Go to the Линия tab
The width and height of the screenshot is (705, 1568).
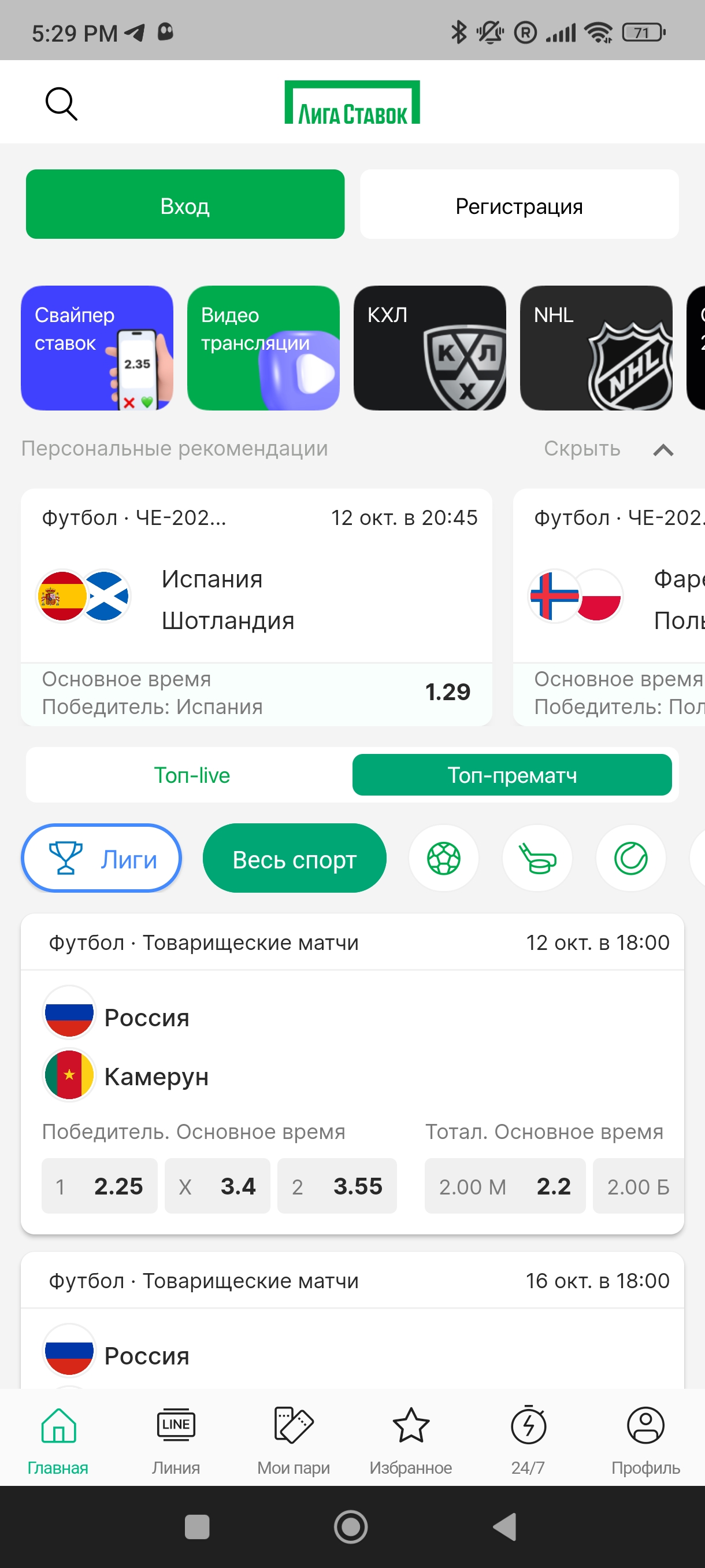pos(176,1440)
